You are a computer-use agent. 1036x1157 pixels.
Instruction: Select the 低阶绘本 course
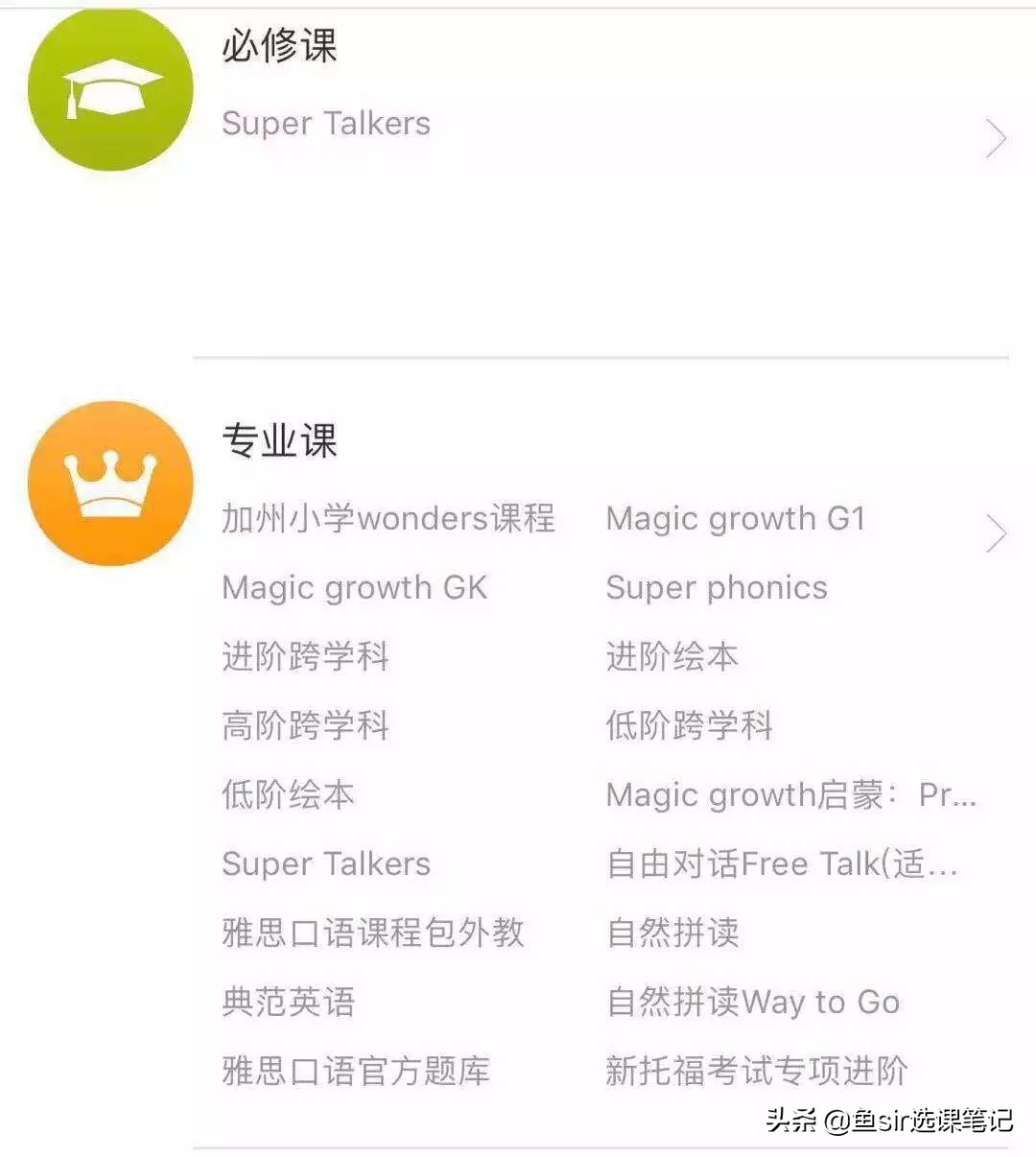[286, 795]
